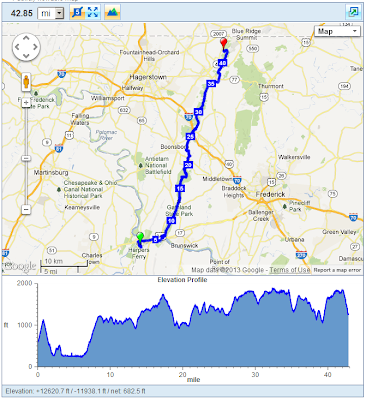366x400 pixels.
Task: Open the Map type dropdown
Action: click(337, 31)
